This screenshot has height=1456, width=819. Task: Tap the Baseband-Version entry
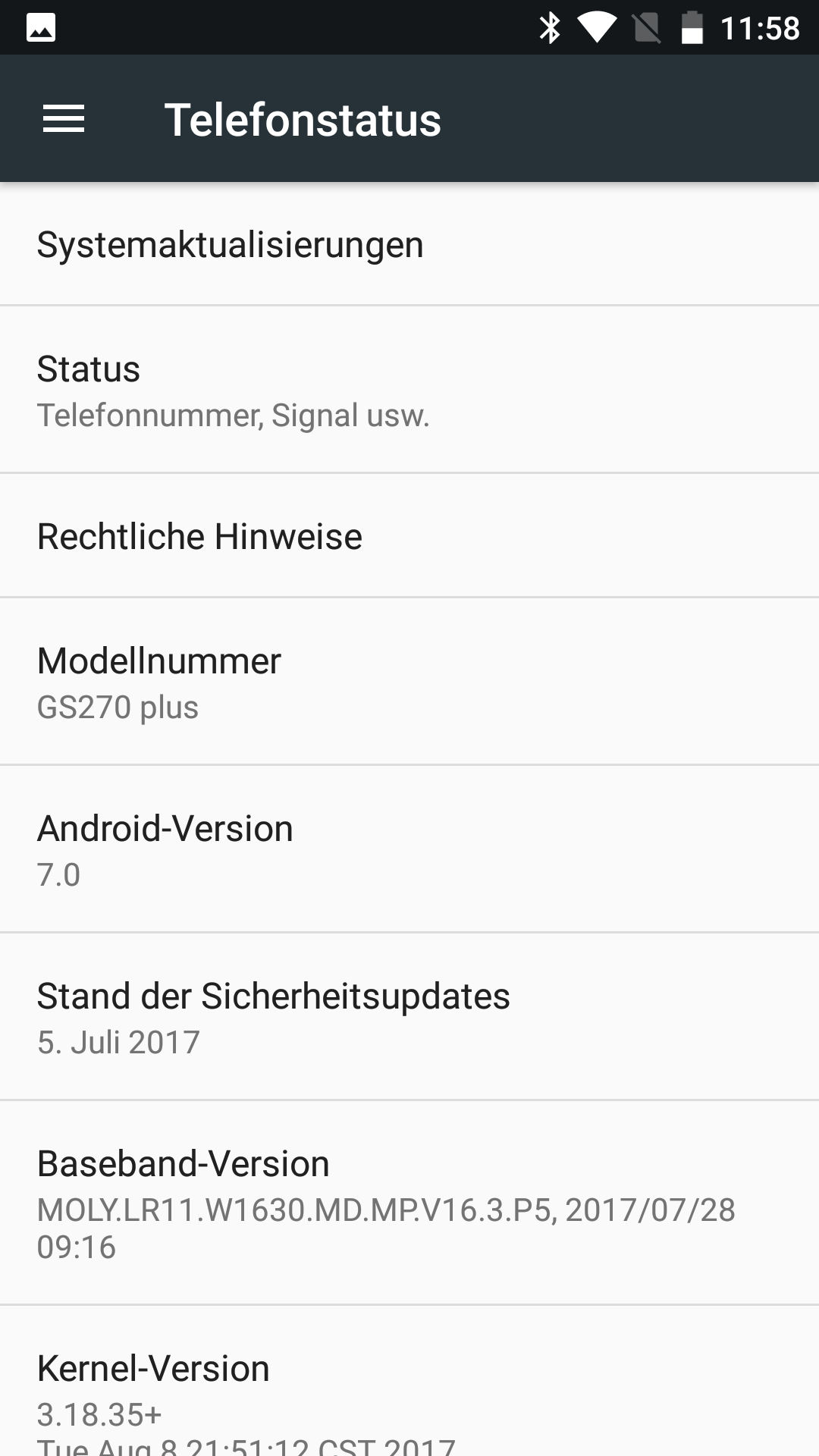pyautogui.click(x=409, y=1203)
